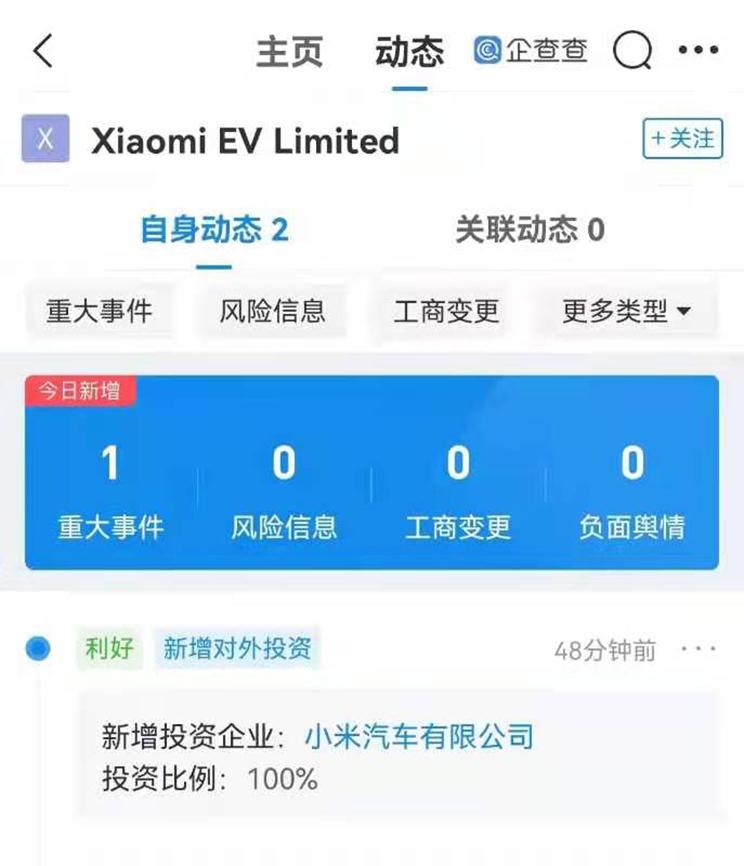This screenshot has height=866, width=744.
Task: Select the 利好 tag on the update
Action: (108, 648)
